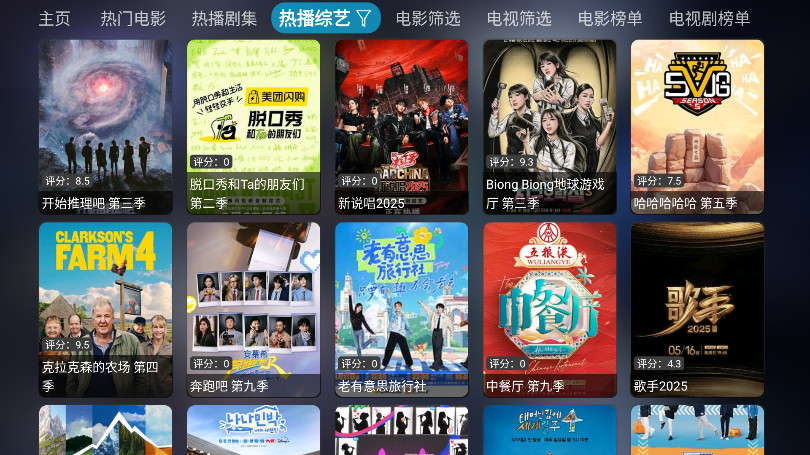The height and width of the screenshot is (455, 810).
Task: Select the 电视筛选 tab
Action: click(x=519, y=18)
